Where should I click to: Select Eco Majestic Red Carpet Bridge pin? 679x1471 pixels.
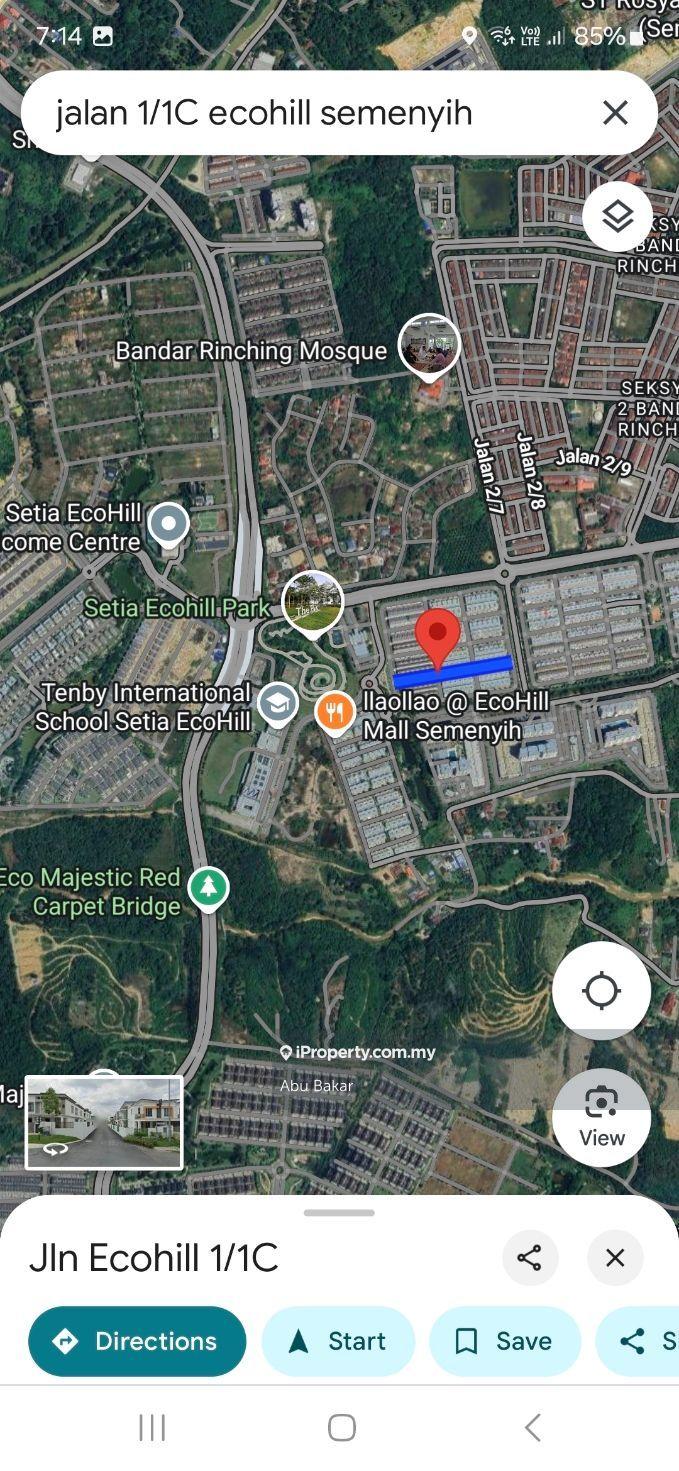[x=208, y=888]
